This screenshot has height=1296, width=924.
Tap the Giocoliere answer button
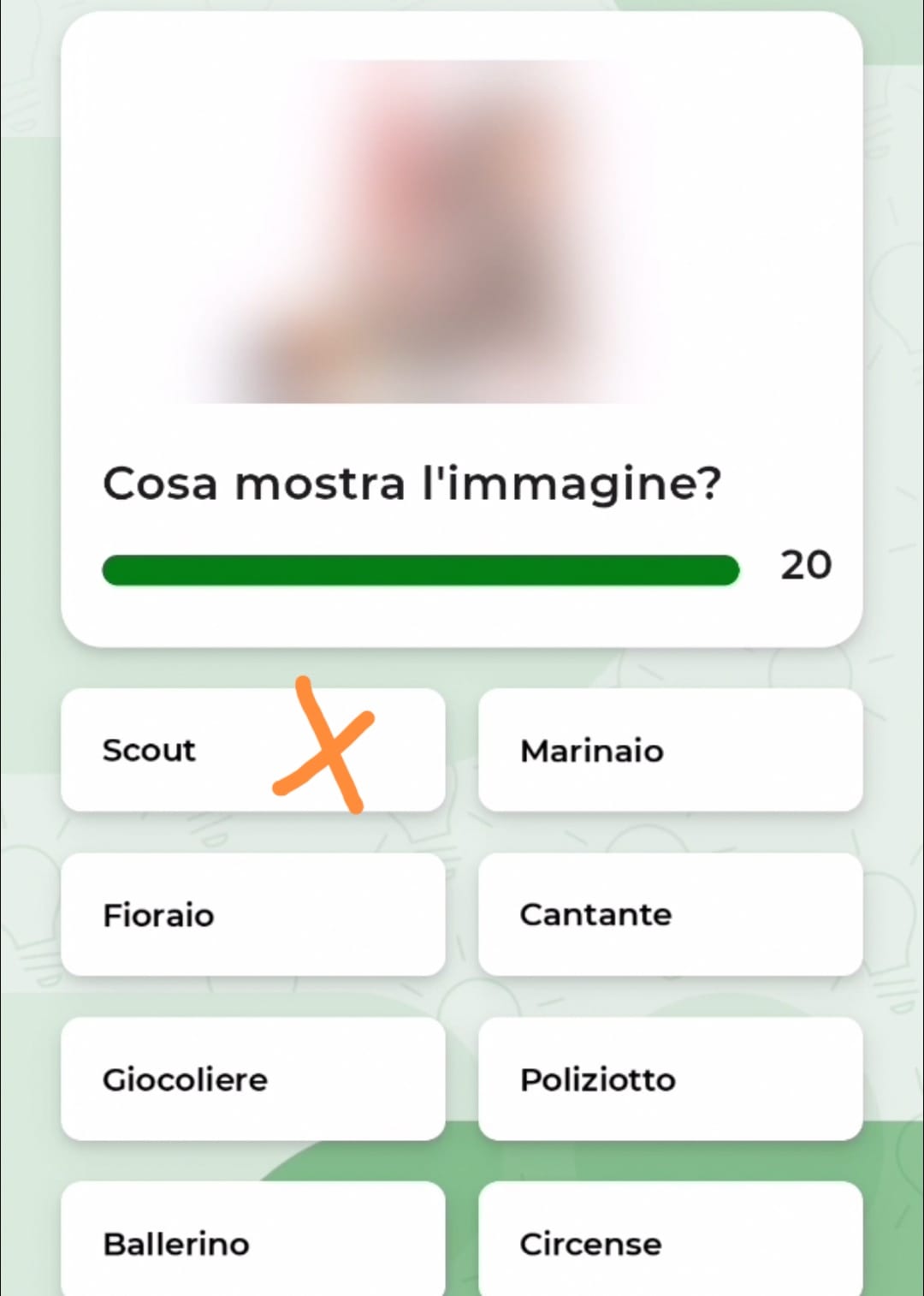pos(252,1079)
